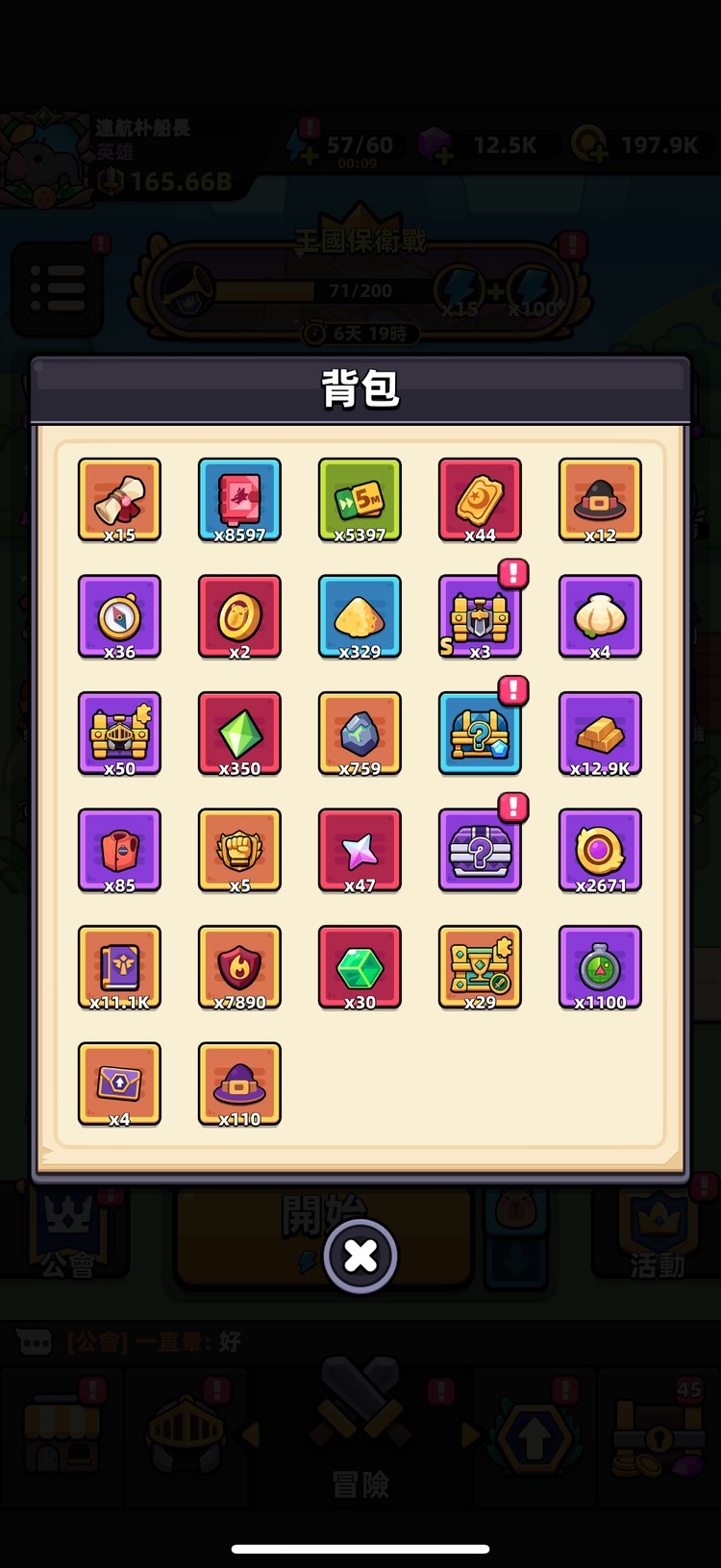Image resolution: width=721 pixels, height=1568 pixels.
Task: Open the golden helmet chest x50
Action: click(x=119, y=733)
